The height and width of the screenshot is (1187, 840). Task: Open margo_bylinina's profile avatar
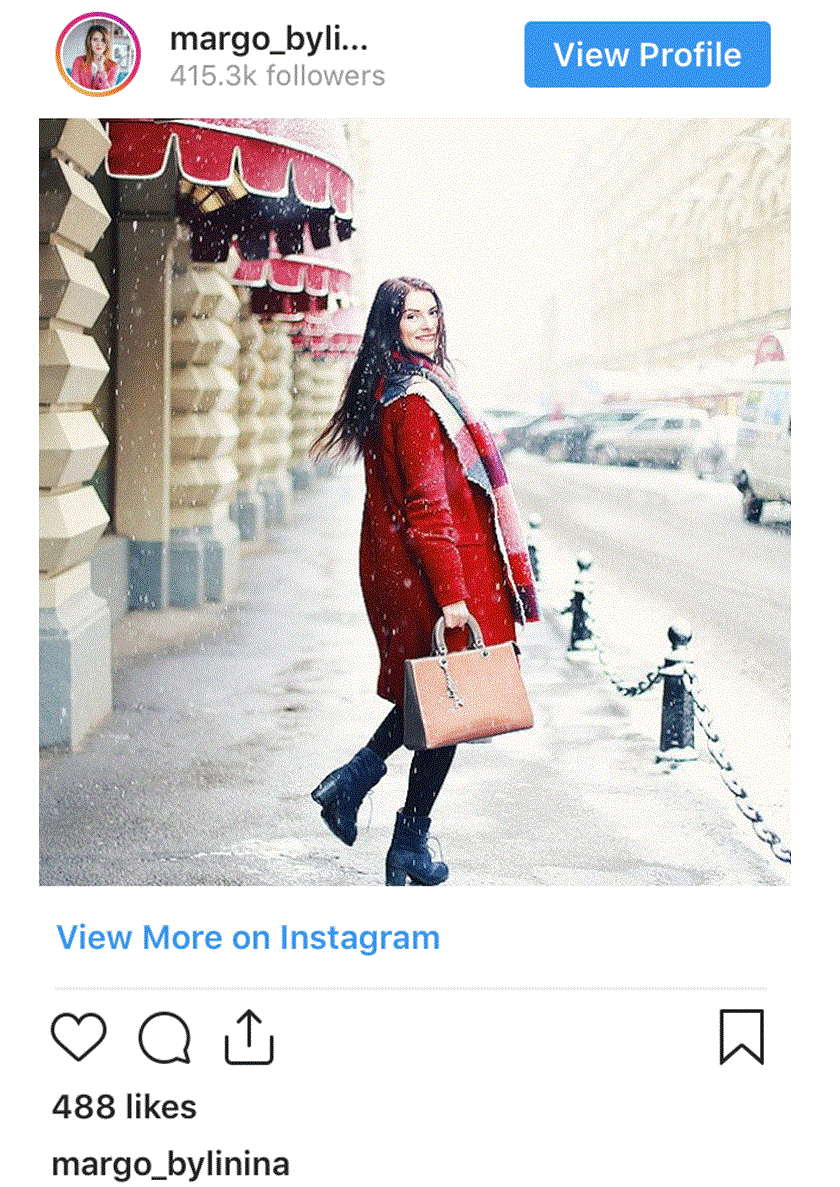[x=98, y=55]
